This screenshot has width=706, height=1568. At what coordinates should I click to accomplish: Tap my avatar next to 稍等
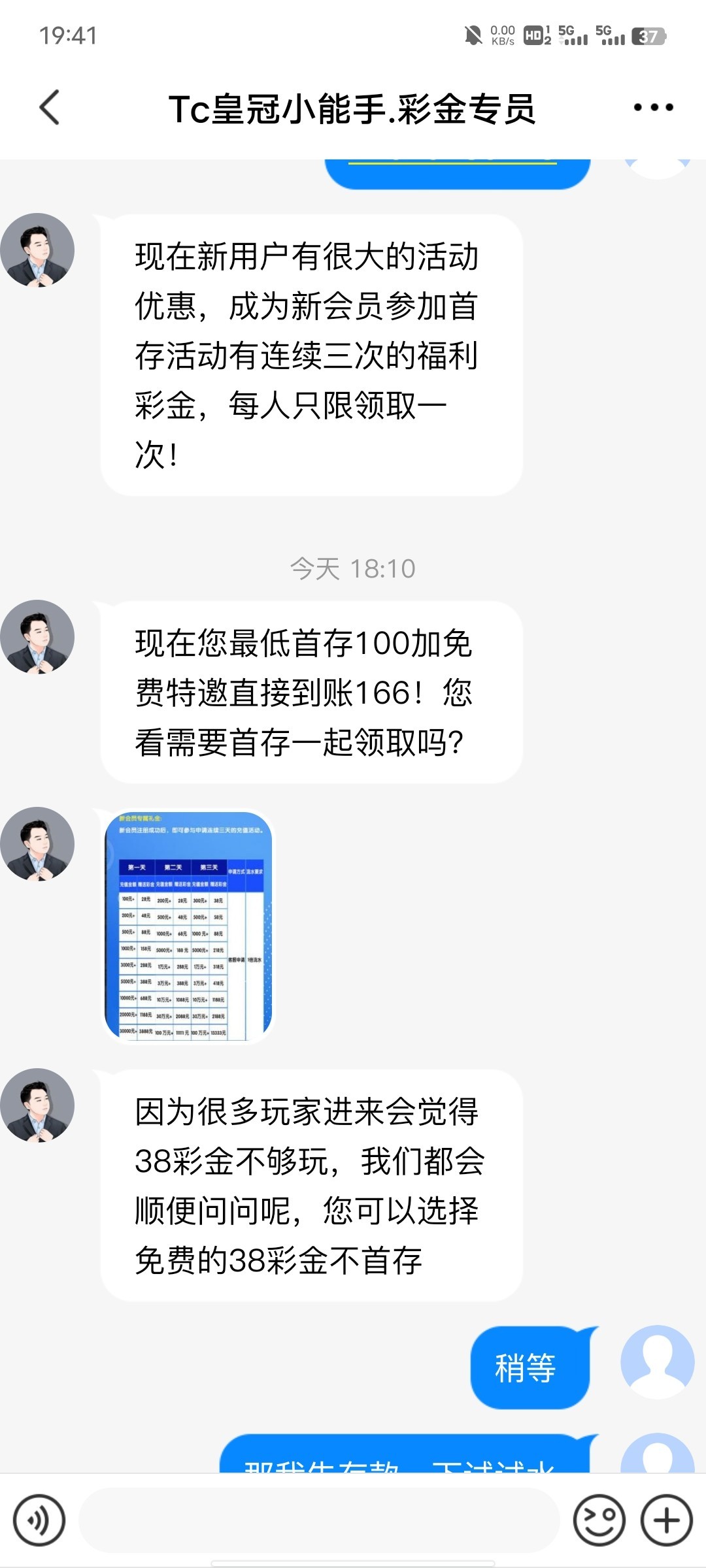(657, 1362)
